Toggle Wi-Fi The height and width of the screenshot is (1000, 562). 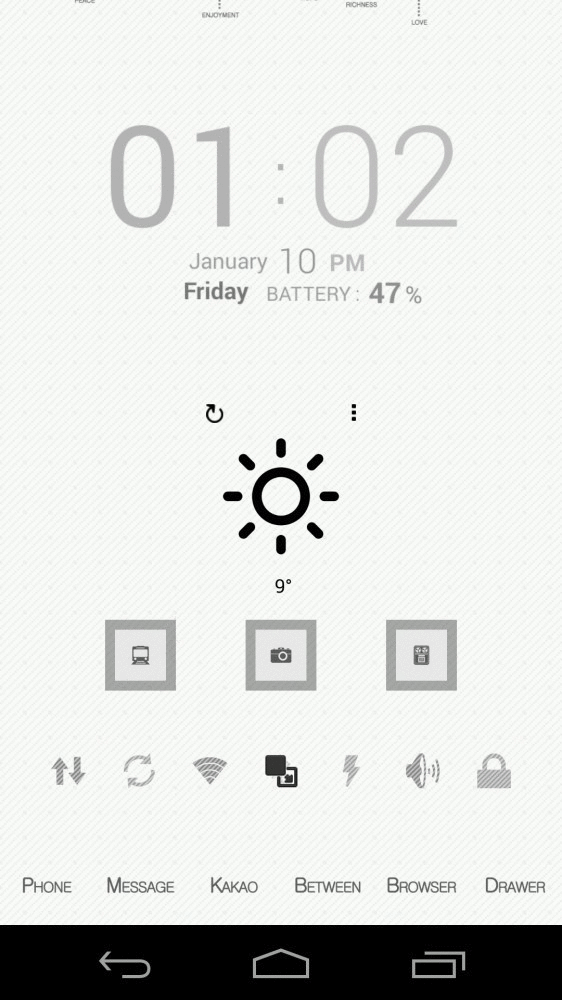click(x=210, y=770)
